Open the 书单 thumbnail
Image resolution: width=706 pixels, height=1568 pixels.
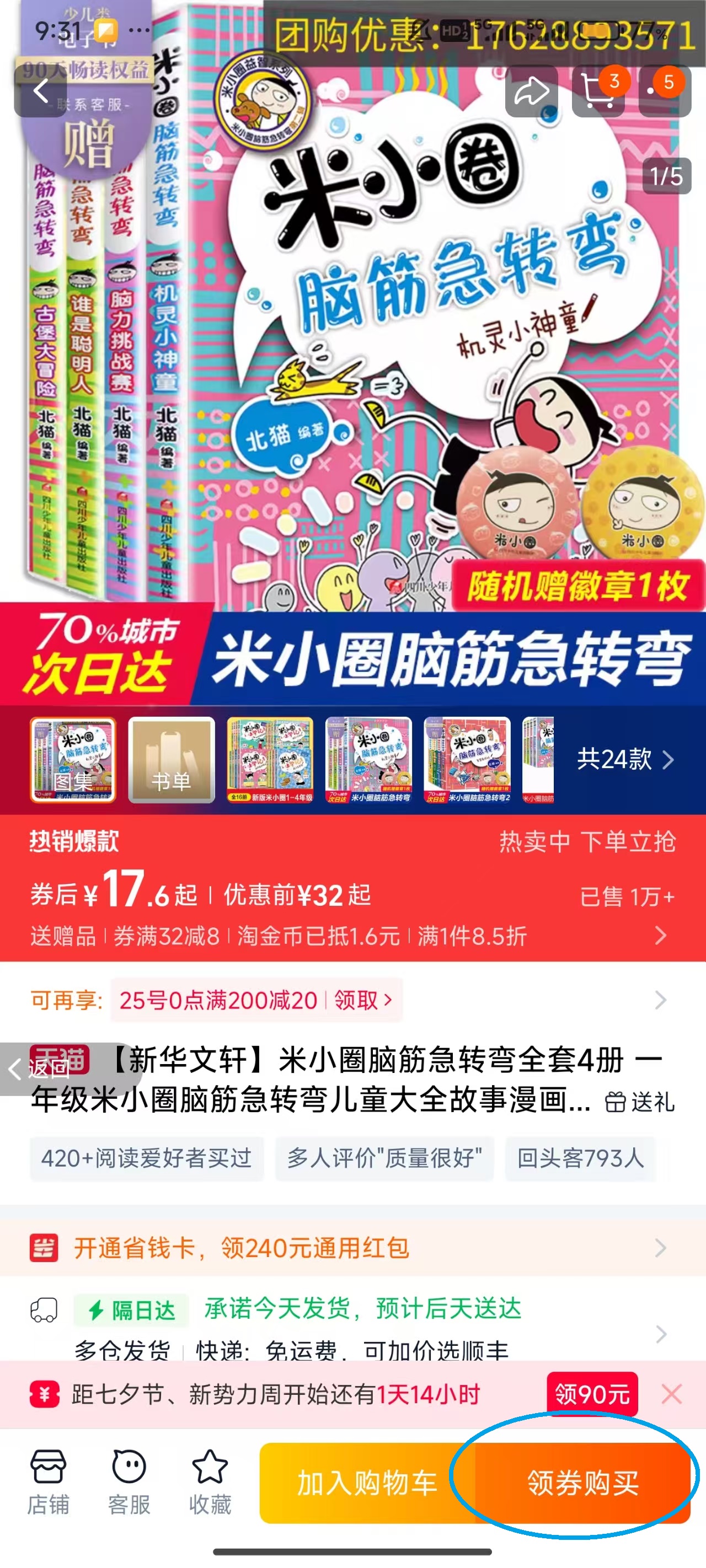pos(171,760)
